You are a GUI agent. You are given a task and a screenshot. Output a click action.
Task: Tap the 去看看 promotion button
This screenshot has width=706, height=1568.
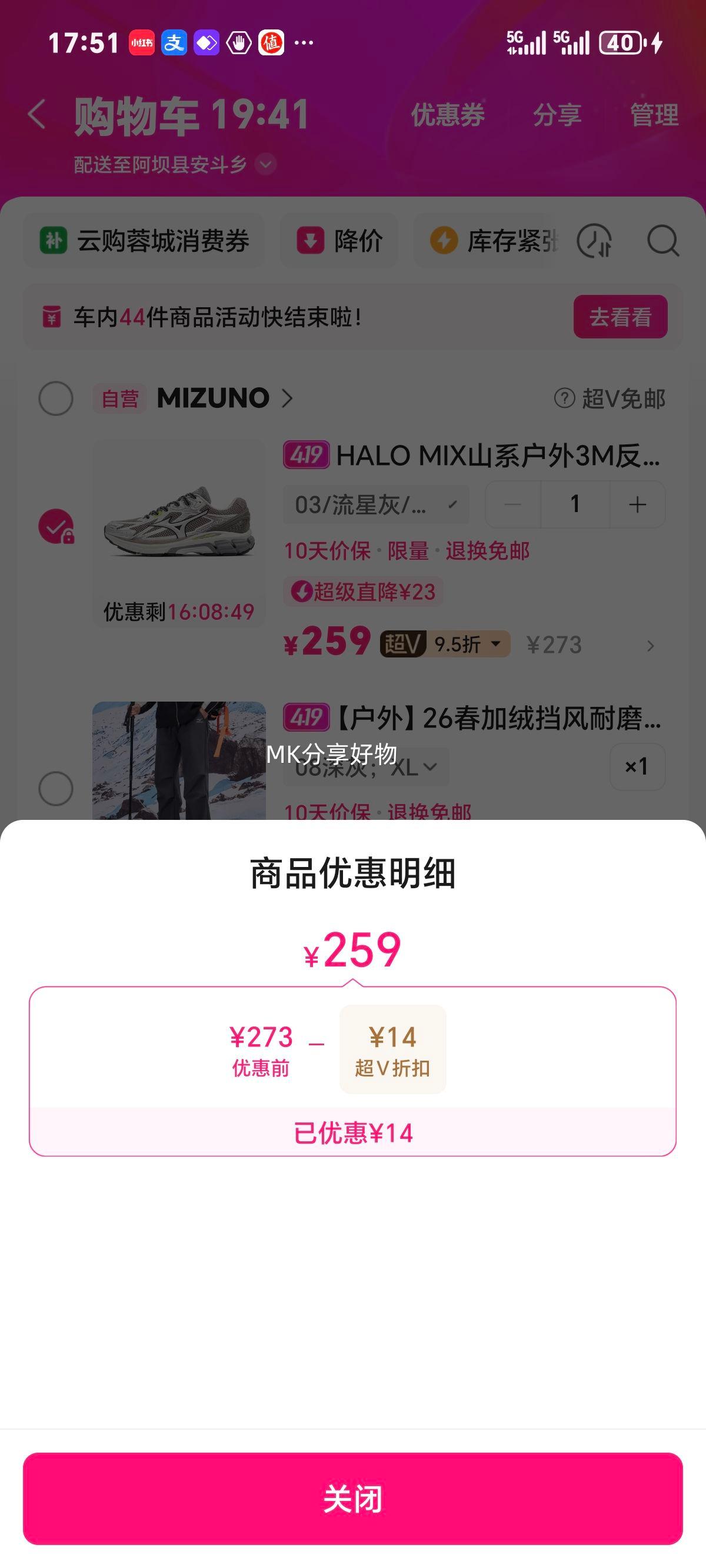coord(621,317)
